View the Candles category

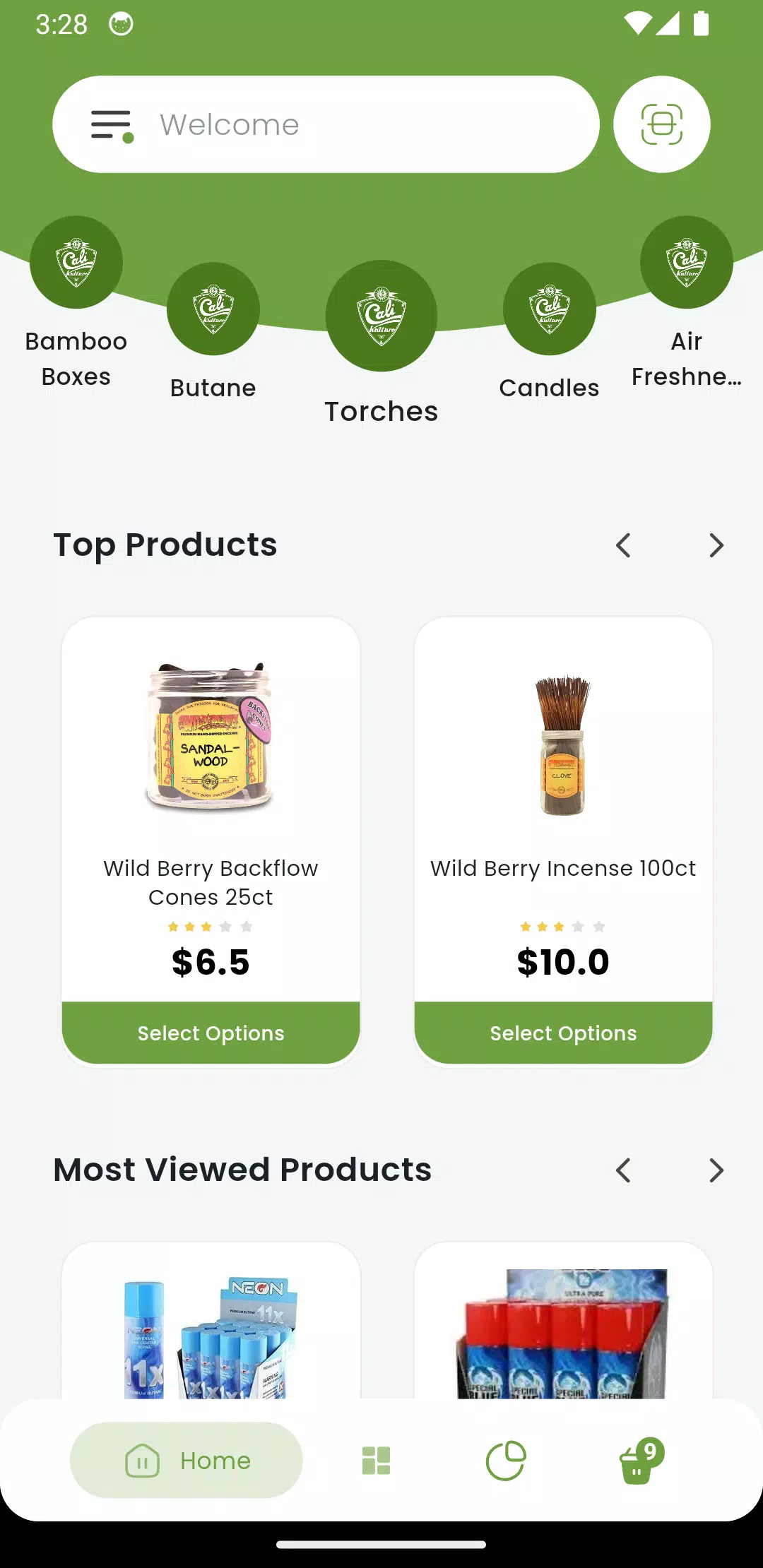549,309
